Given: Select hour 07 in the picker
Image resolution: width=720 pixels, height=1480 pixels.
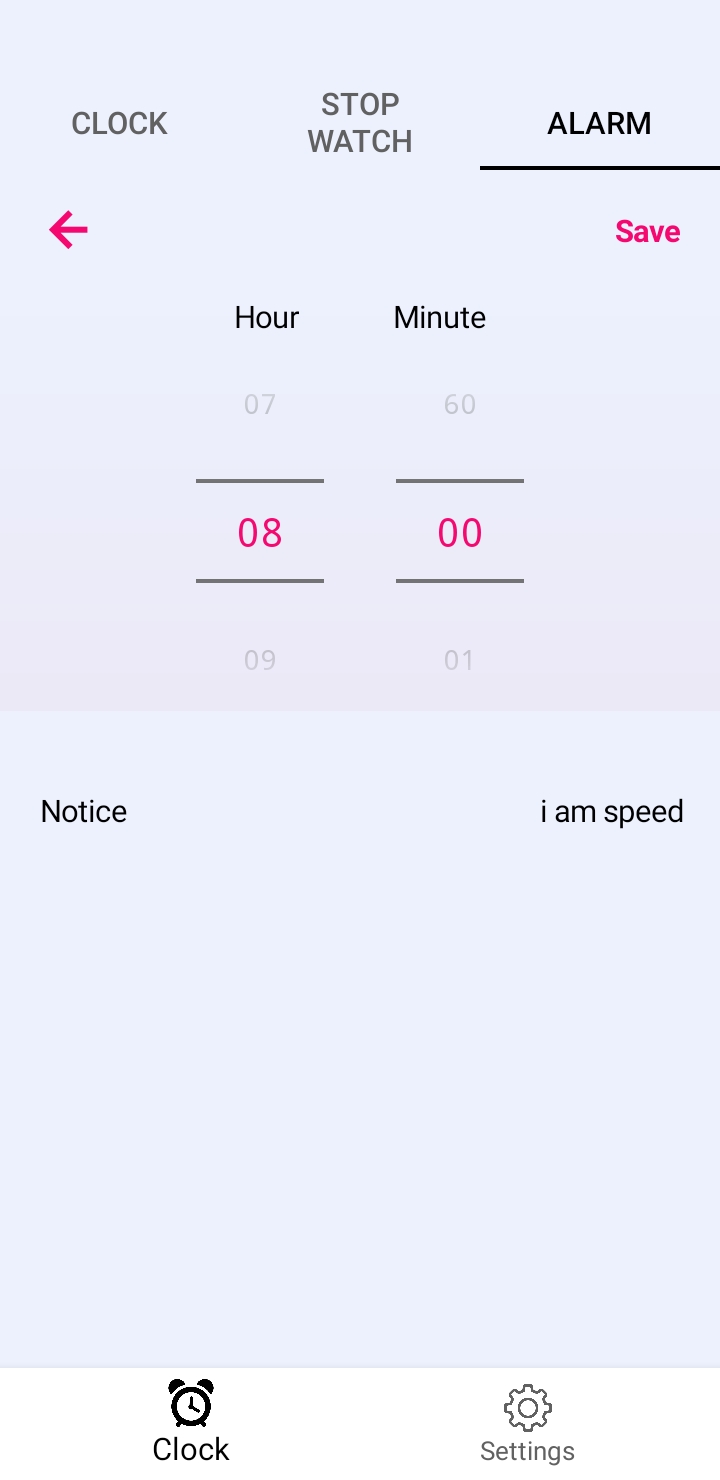Looking at the screenshot, I should click(260, 404).
